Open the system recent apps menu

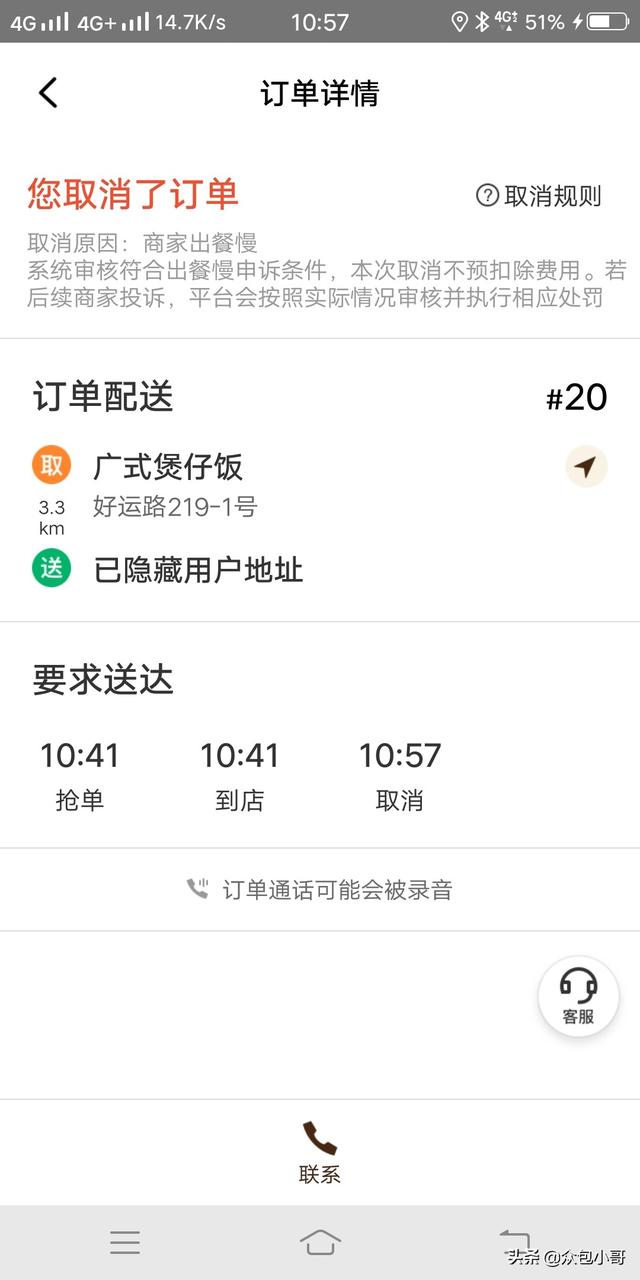click(x=125, y=1242)
